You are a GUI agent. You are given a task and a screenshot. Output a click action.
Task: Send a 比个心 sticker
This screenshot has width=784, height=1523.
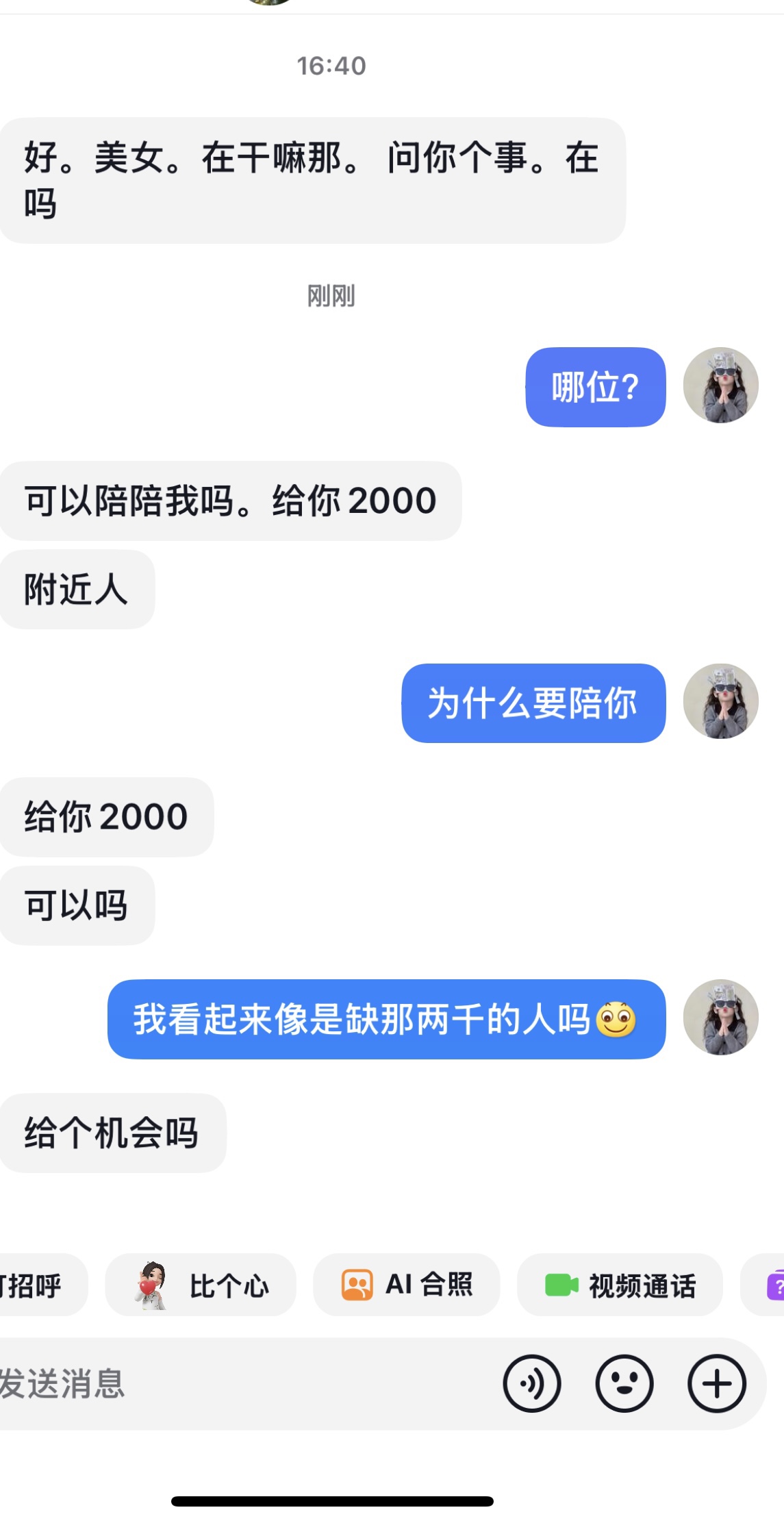point(201,1285)
